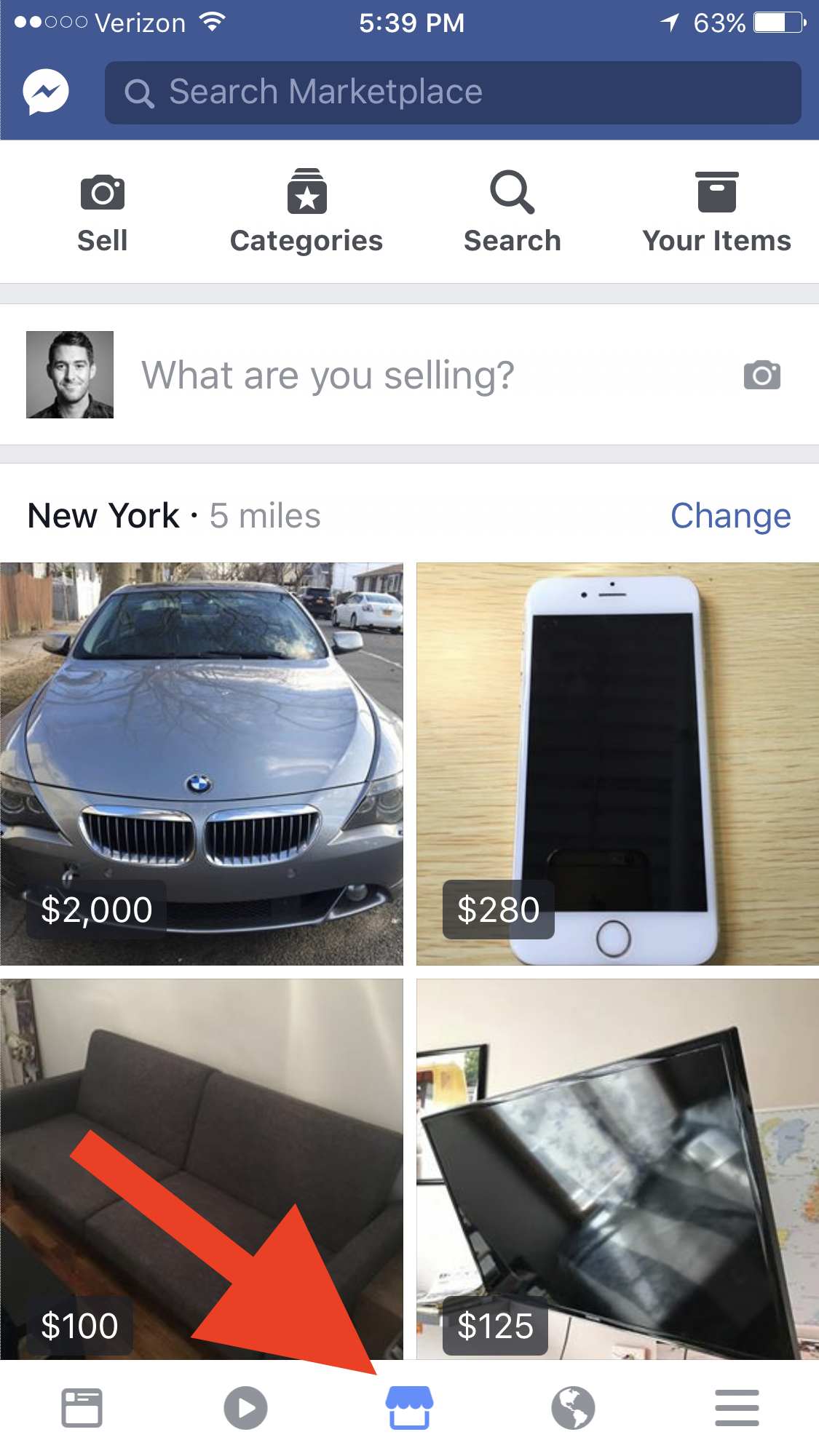Select the Sell camera icon

(102, 192)
